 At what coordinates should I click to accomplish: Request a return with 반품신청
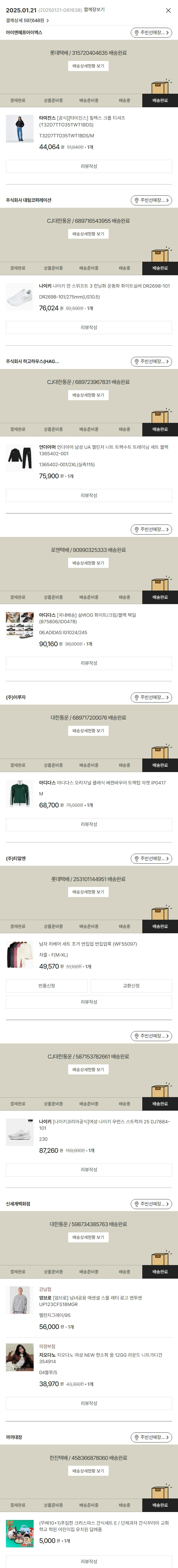pyautogui.click(x=46, y=985)
